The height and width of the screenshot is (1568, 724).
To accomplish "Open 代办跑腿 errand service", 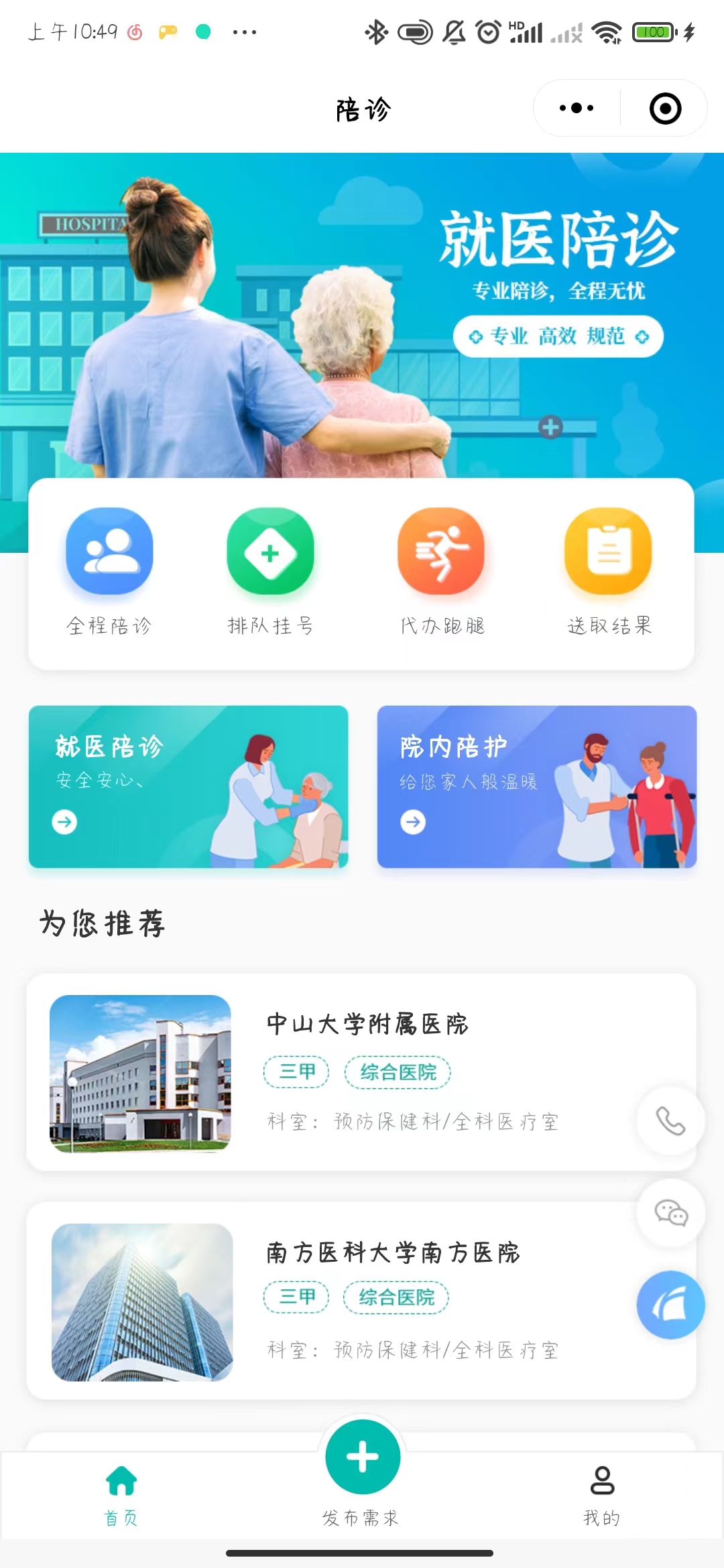I will point(442,570).
